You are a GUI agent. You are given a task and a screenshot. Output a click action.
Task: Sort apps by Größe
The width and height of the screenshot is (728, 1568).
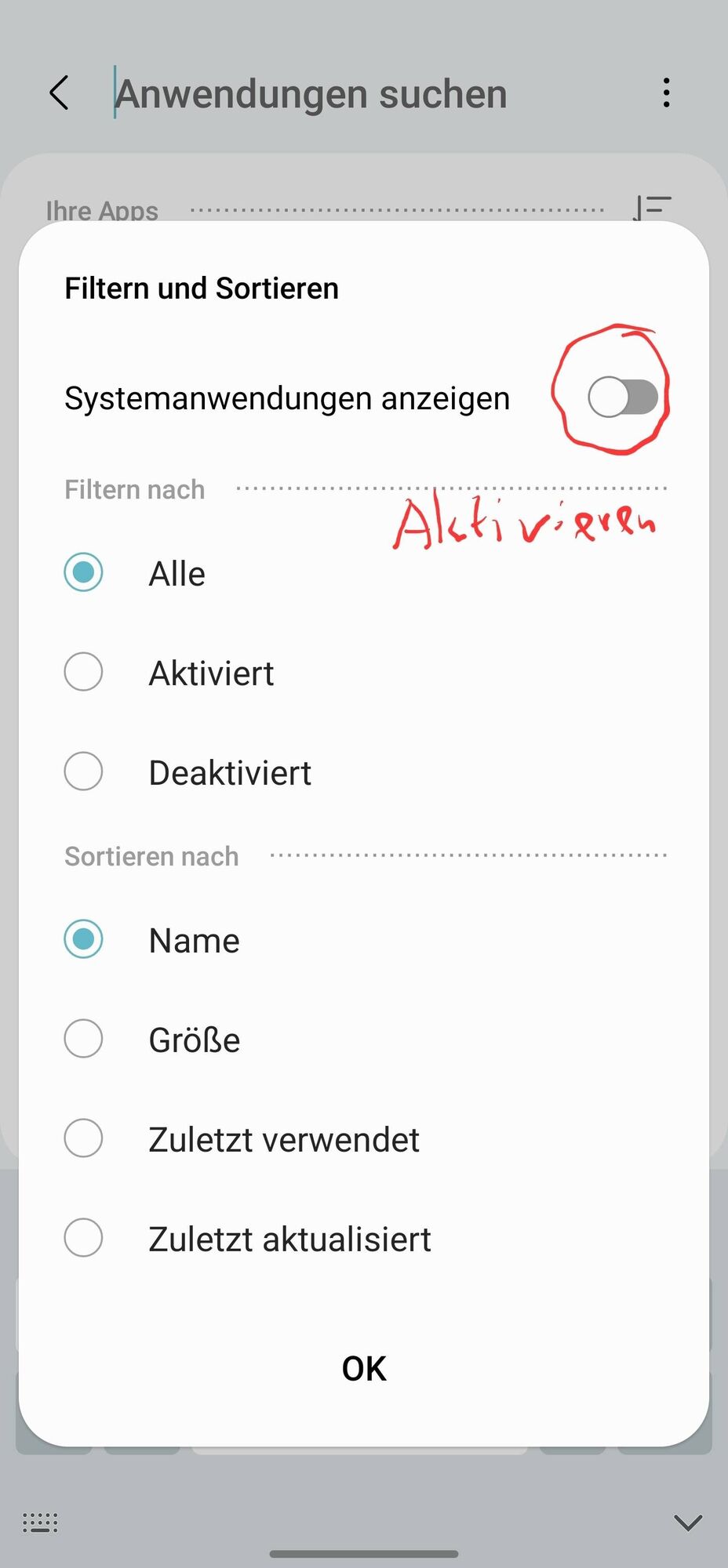[x=84, y=1039]
